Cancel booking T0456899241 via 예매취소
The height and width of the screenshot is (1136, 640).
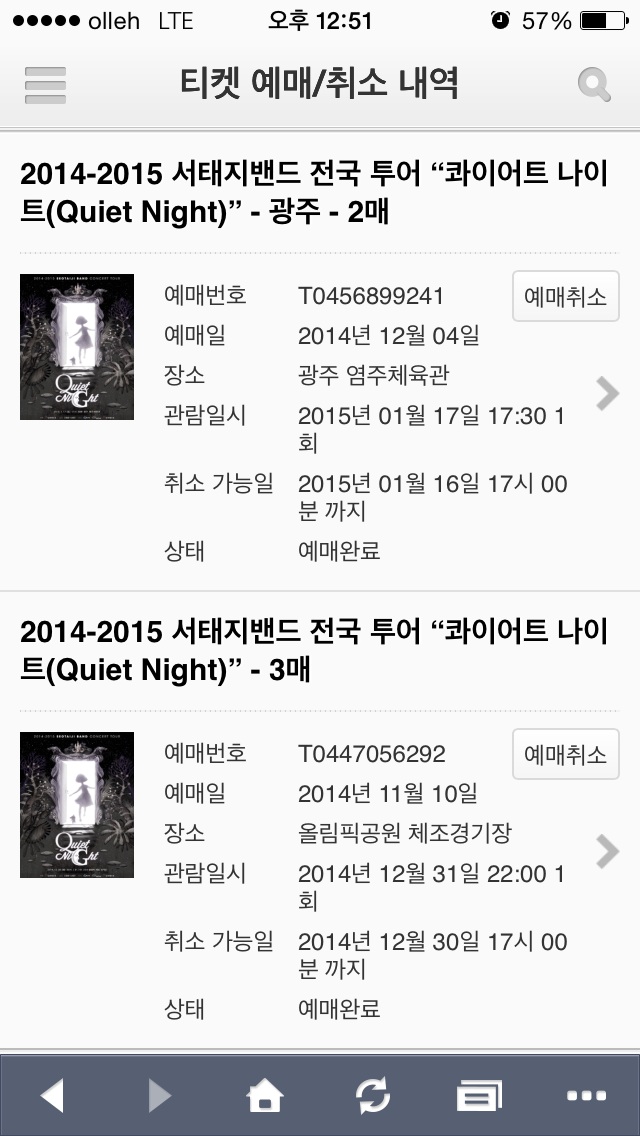point(565,296)
